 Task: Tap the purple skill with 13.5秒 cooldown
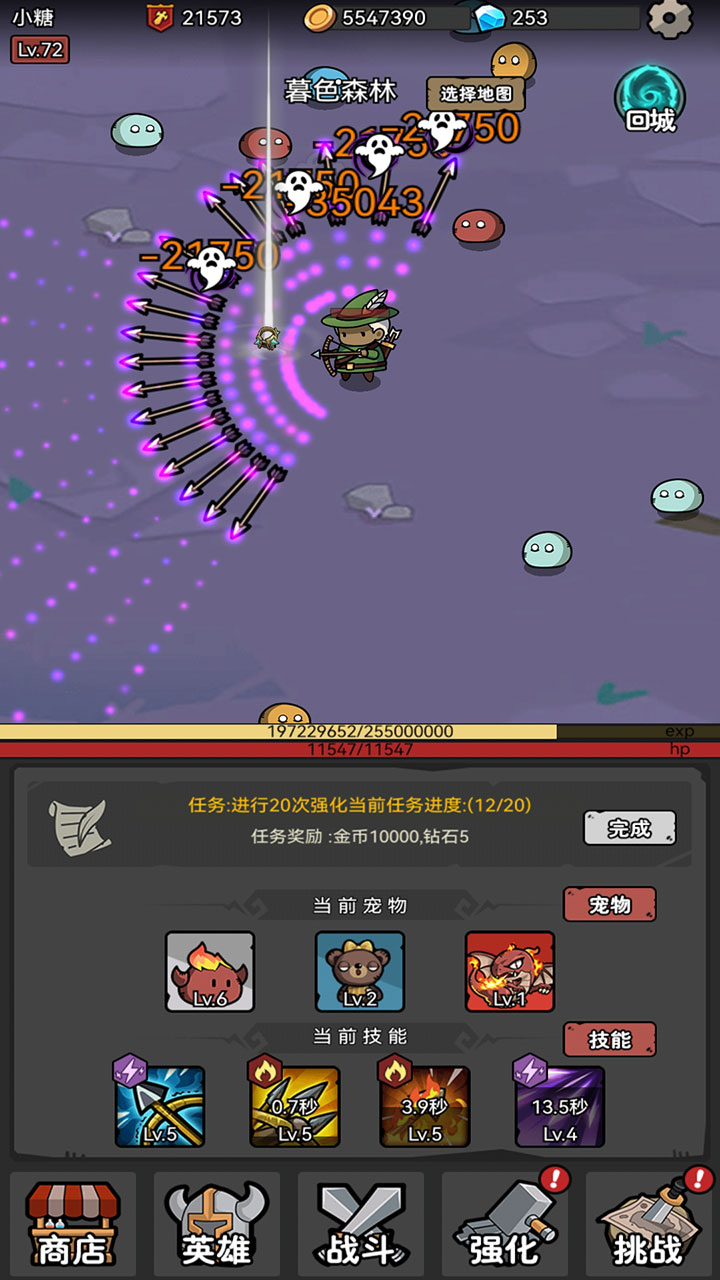click(x=560, y=1106)
